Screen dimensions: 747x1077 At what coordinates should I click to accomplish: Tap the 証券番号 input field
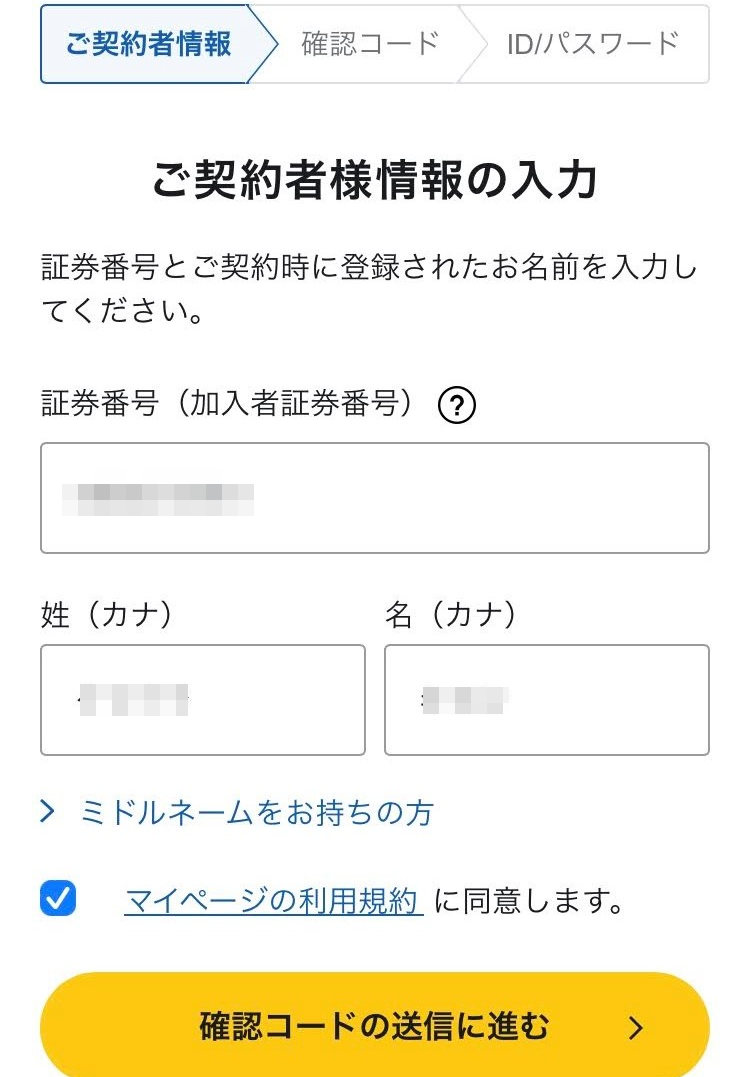pos(374,498)
